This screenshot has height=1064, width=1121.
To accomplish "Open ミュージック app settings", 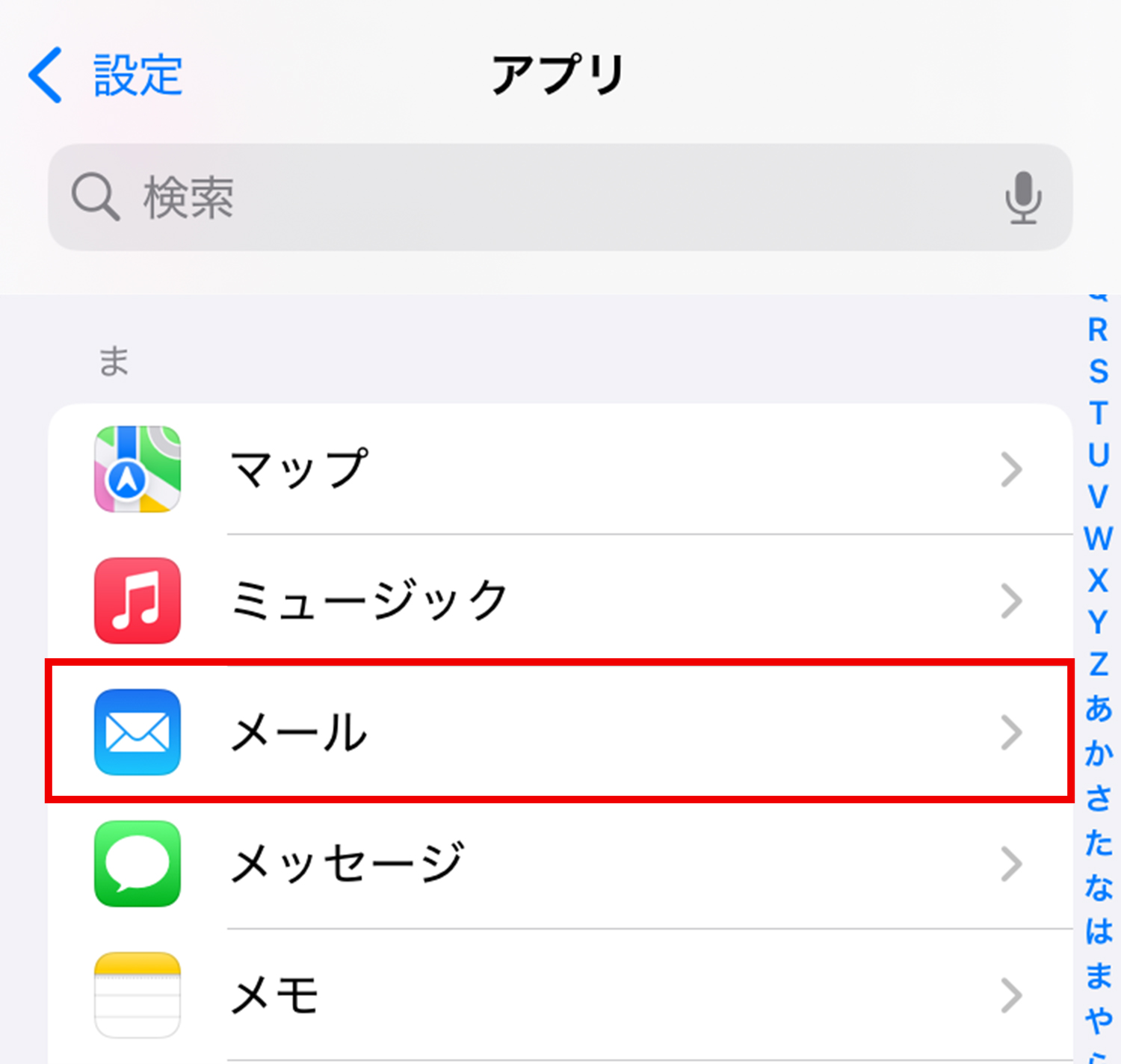I will pos(560,600).
